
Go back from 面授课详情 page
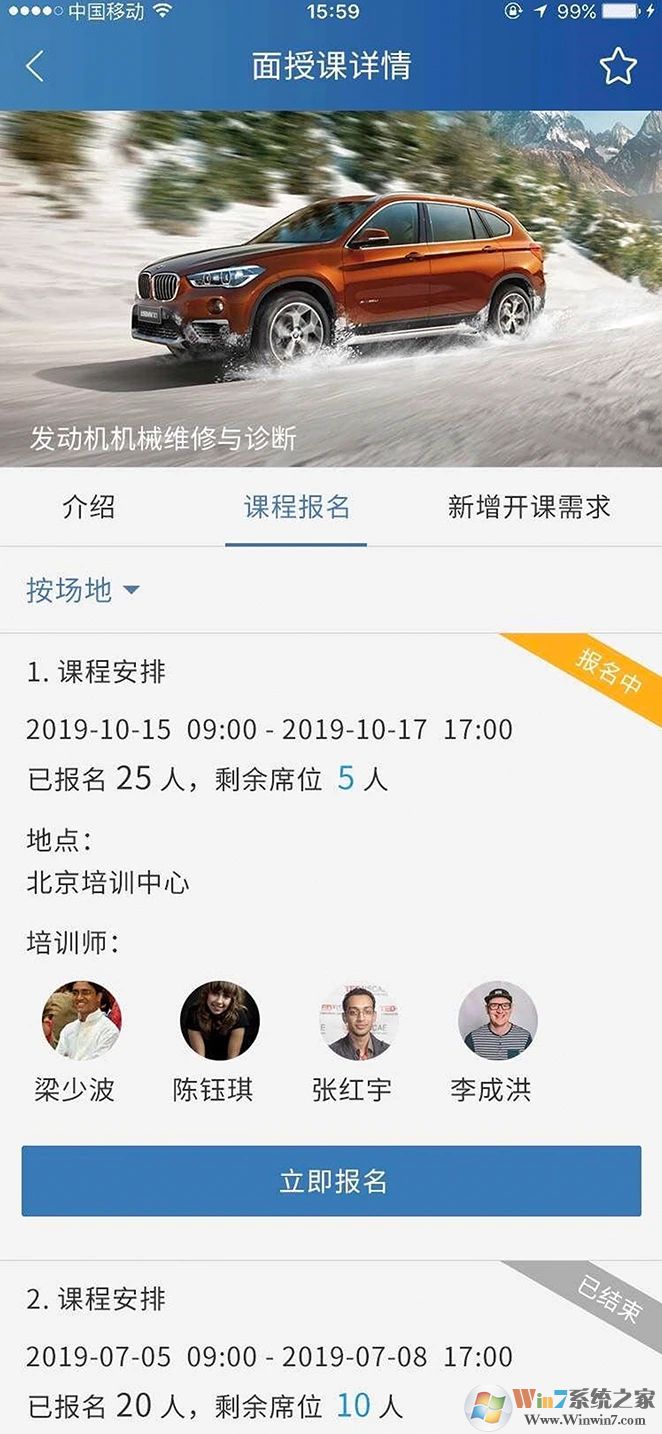pyautogui.click(x=35, y=67)
